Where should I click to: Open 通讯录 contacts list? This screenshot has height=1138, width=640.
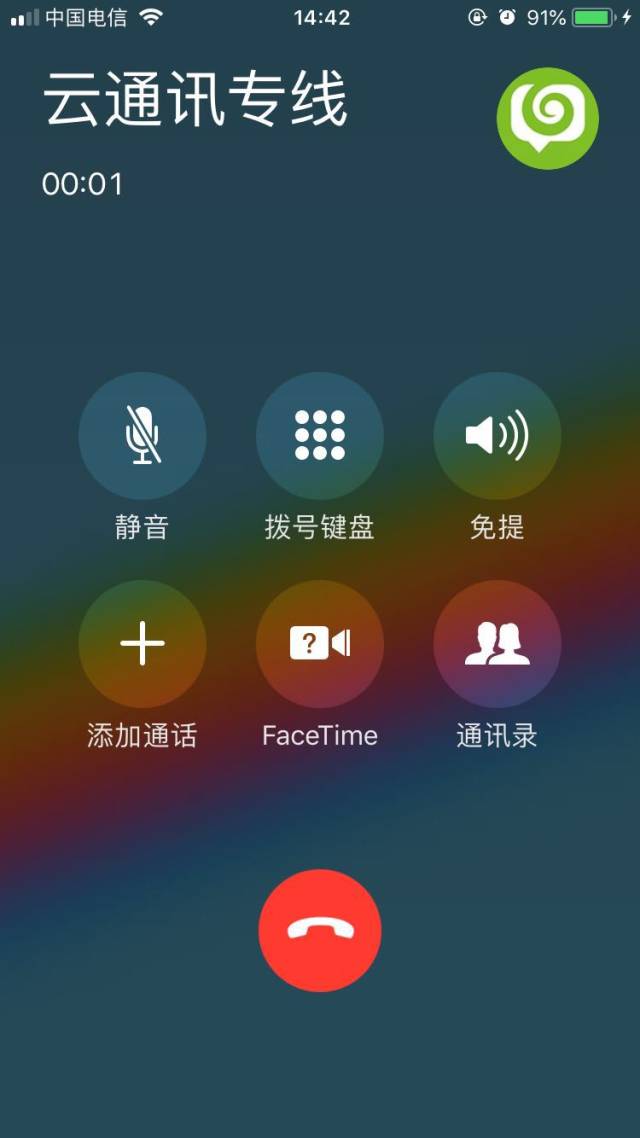click(497, 643)
